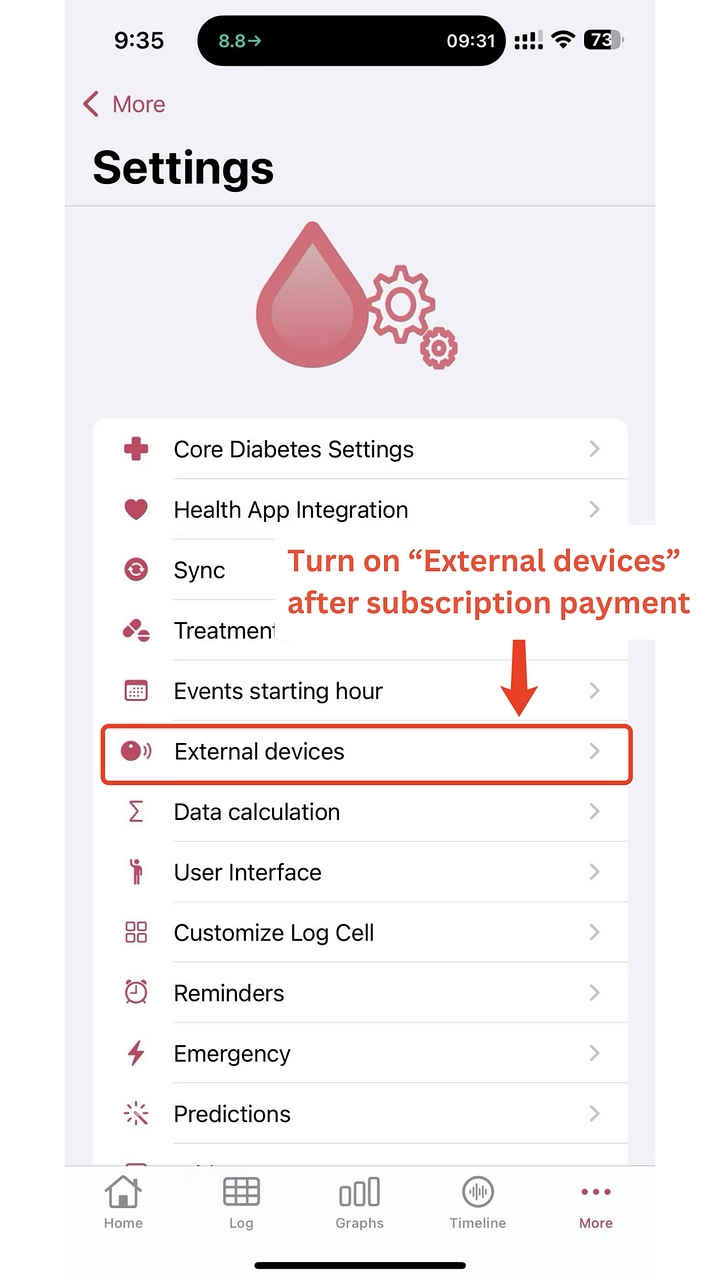Switch to the Log tab
Viewport: 720px width, 1280px height.
tap(241, 1202)
